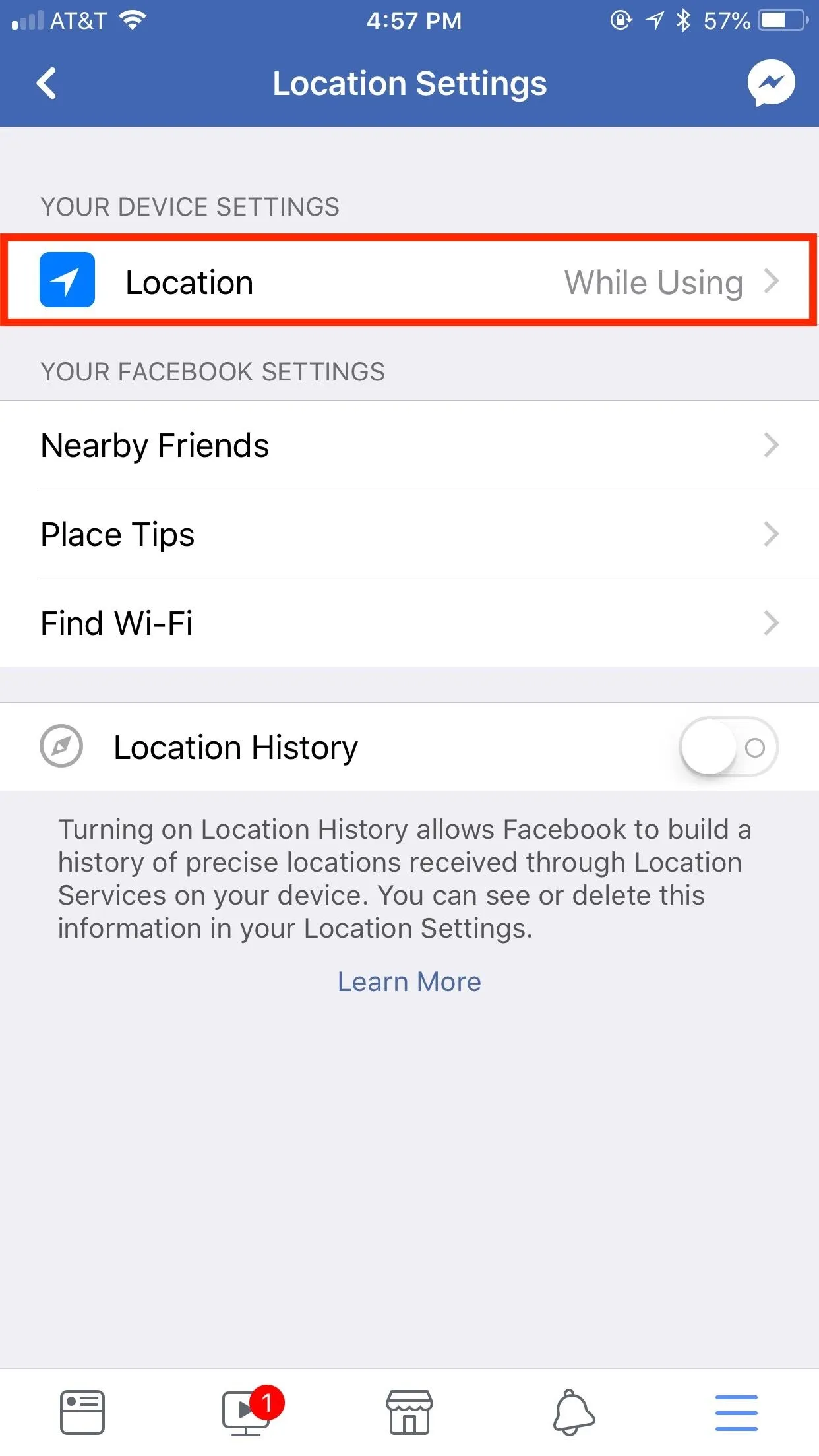Open Place Tips settings
The height and width of the screenshot is (1456, 819).
point(409,534)
